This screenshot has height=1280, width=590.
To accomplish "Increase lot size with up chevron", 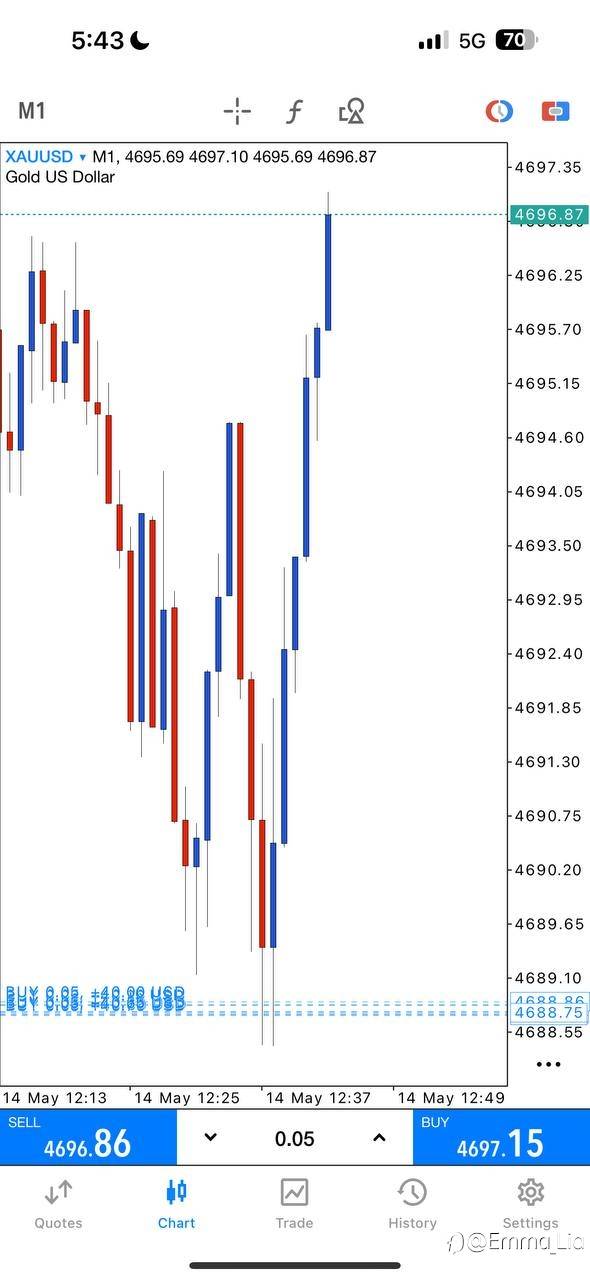I will point(379,1138).
